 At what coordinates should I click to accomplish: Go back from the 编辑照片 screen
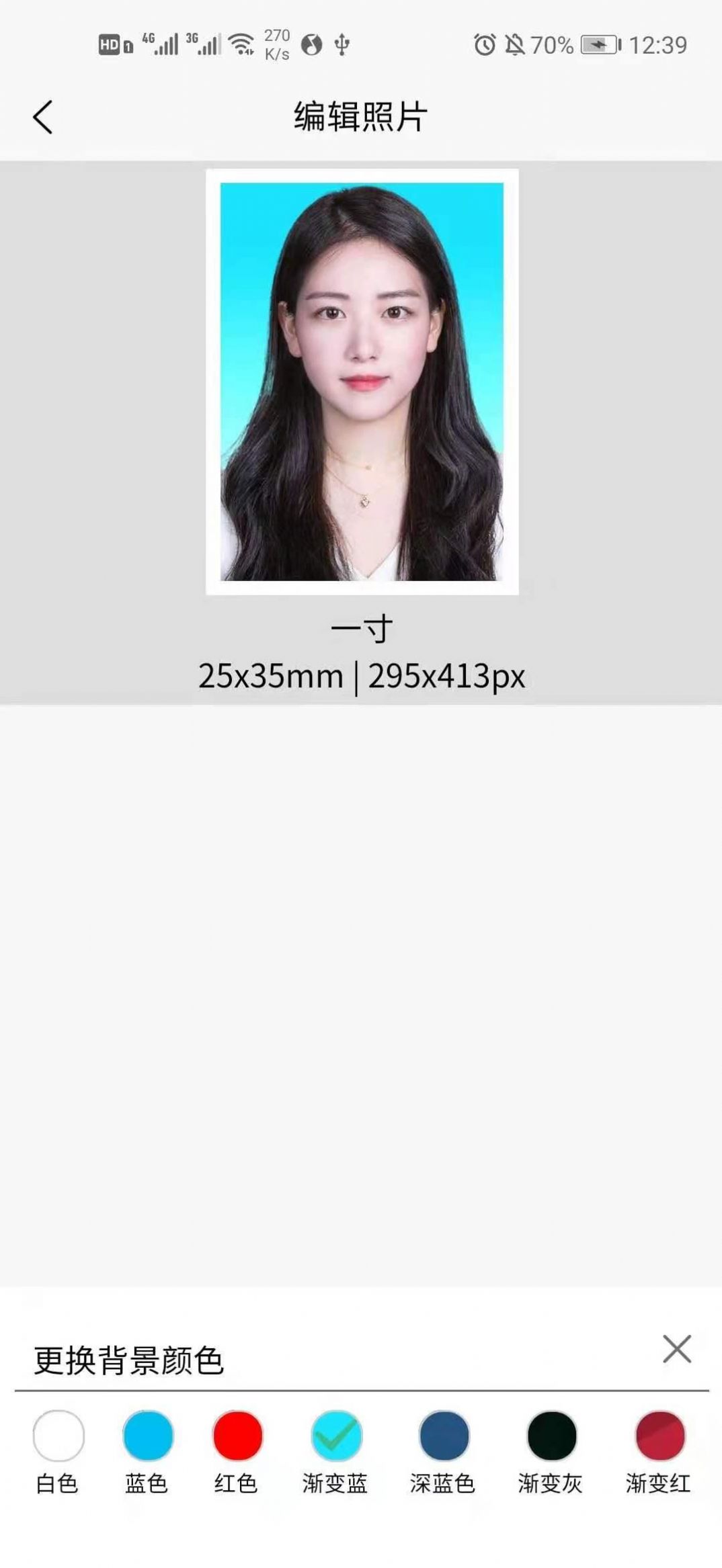[43, 118]
